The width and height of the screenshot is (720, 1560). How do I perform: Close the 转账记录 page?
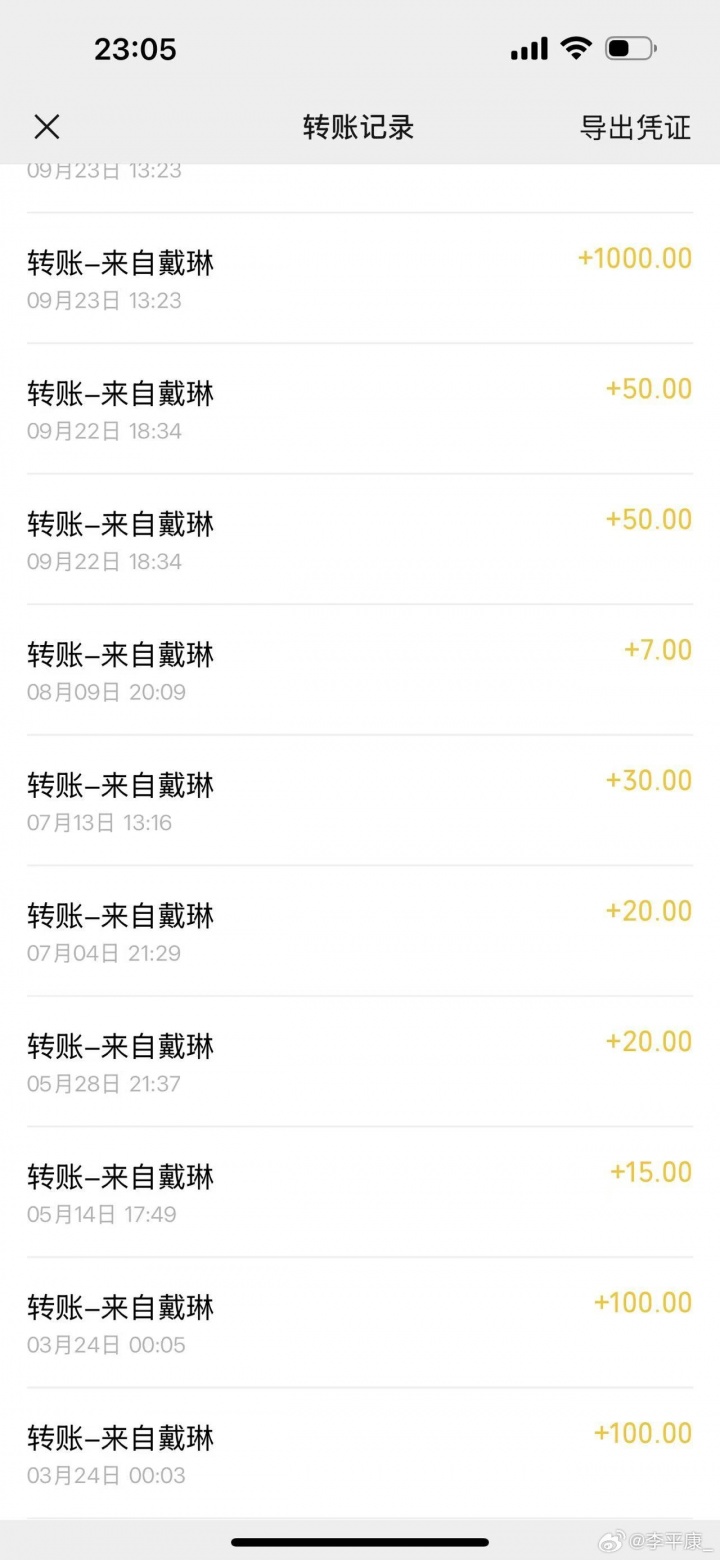(47, 127)
